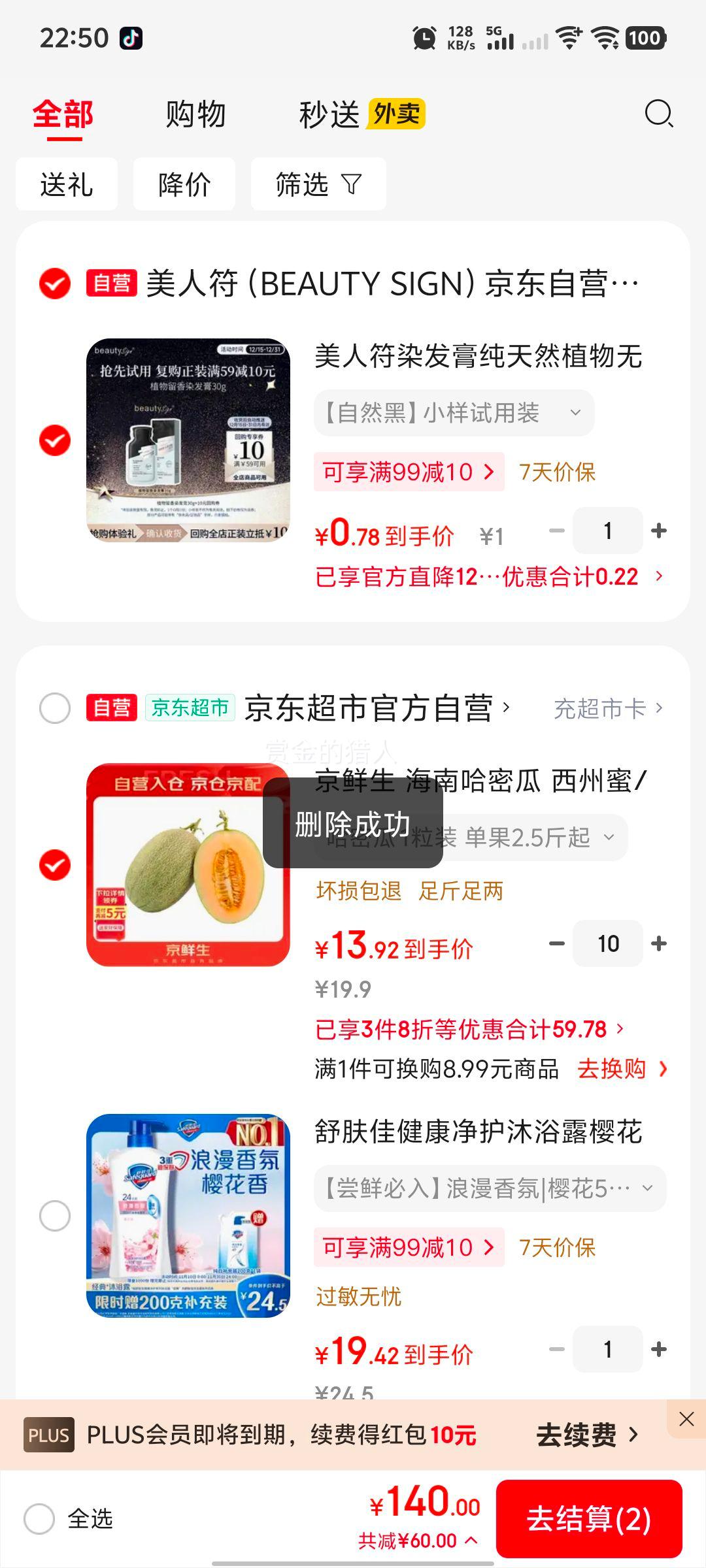Image resolution: width=706 pixels, height=1568 pixels.
Task: Go to 去换购 for 8.99元 items
Action: tap(622, 1069)
